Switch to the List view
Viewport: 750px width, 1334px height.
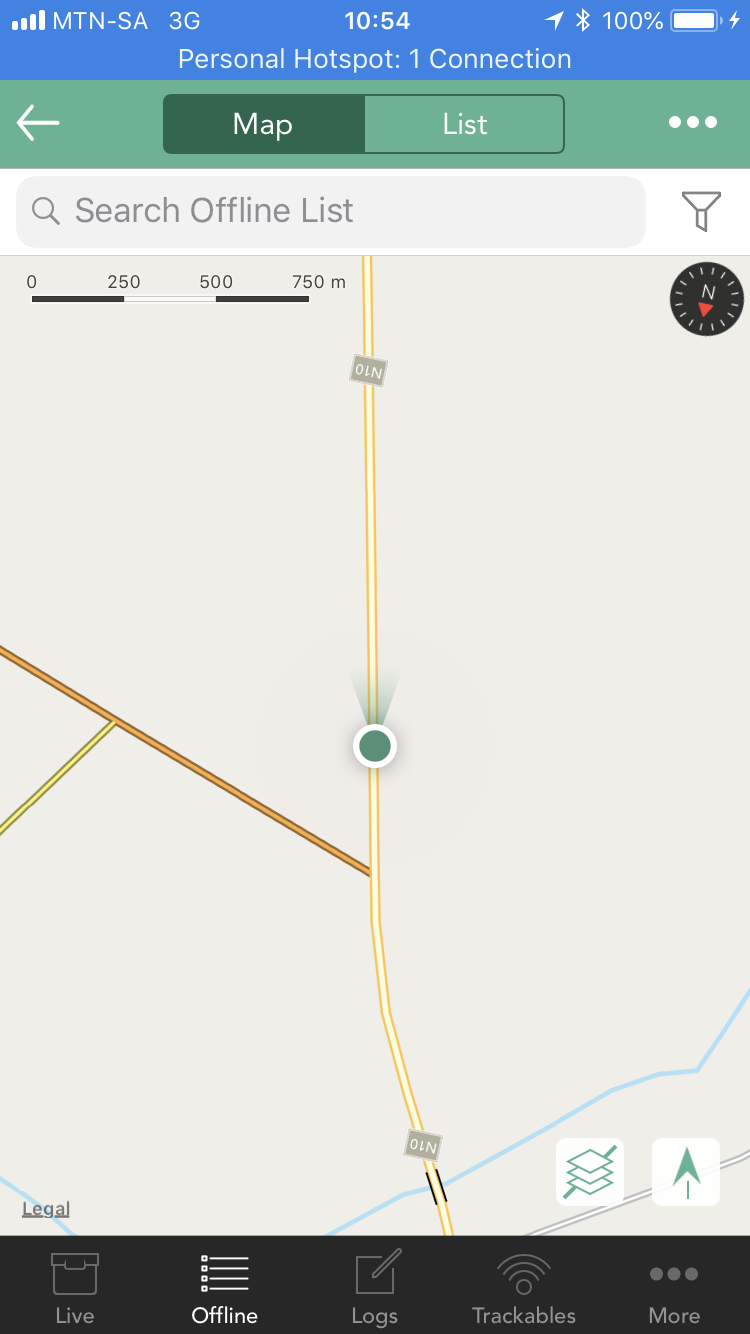pyautogui.click(x=464, y=124)
